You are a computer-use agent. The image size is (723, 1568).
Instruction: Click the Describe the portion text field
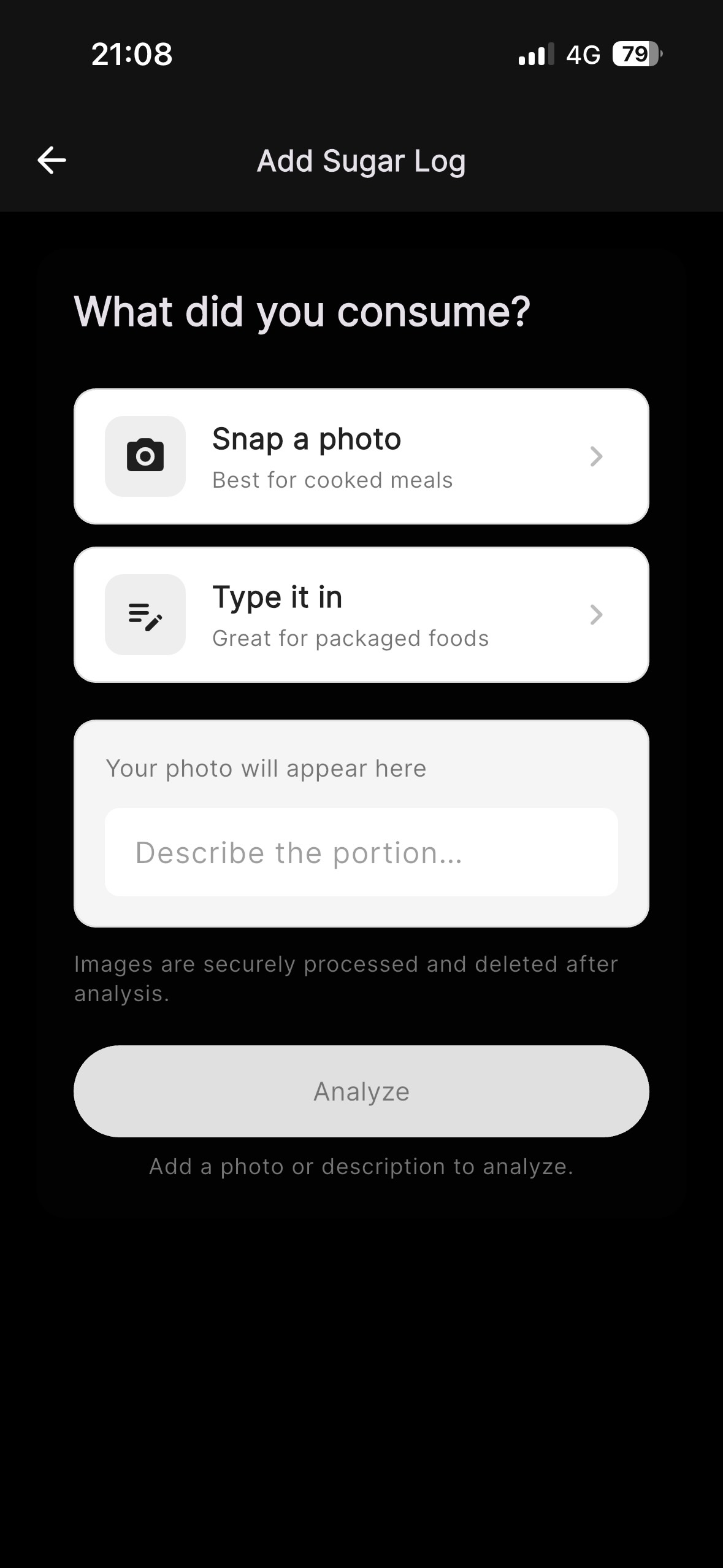[361, 852]
